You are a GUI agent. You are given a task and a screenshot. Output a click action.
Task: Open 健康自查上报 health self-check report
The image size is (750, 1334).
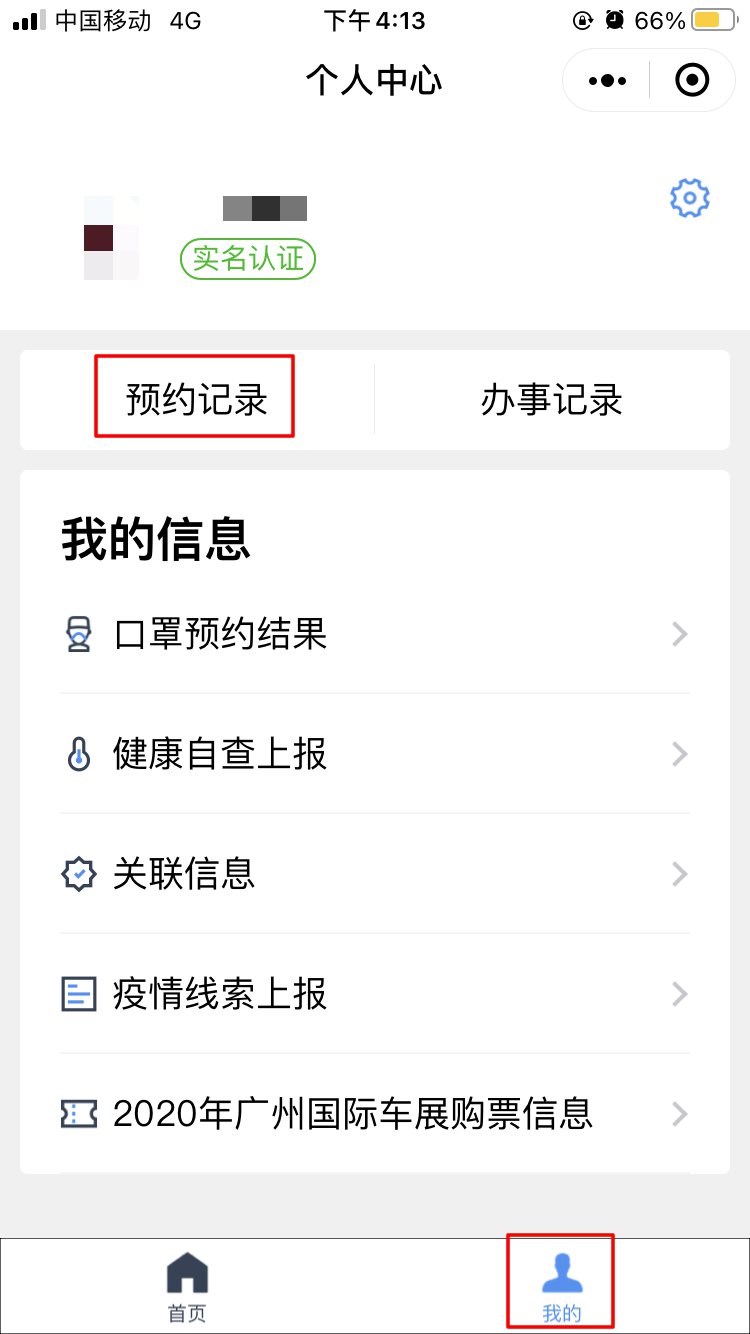375,754
